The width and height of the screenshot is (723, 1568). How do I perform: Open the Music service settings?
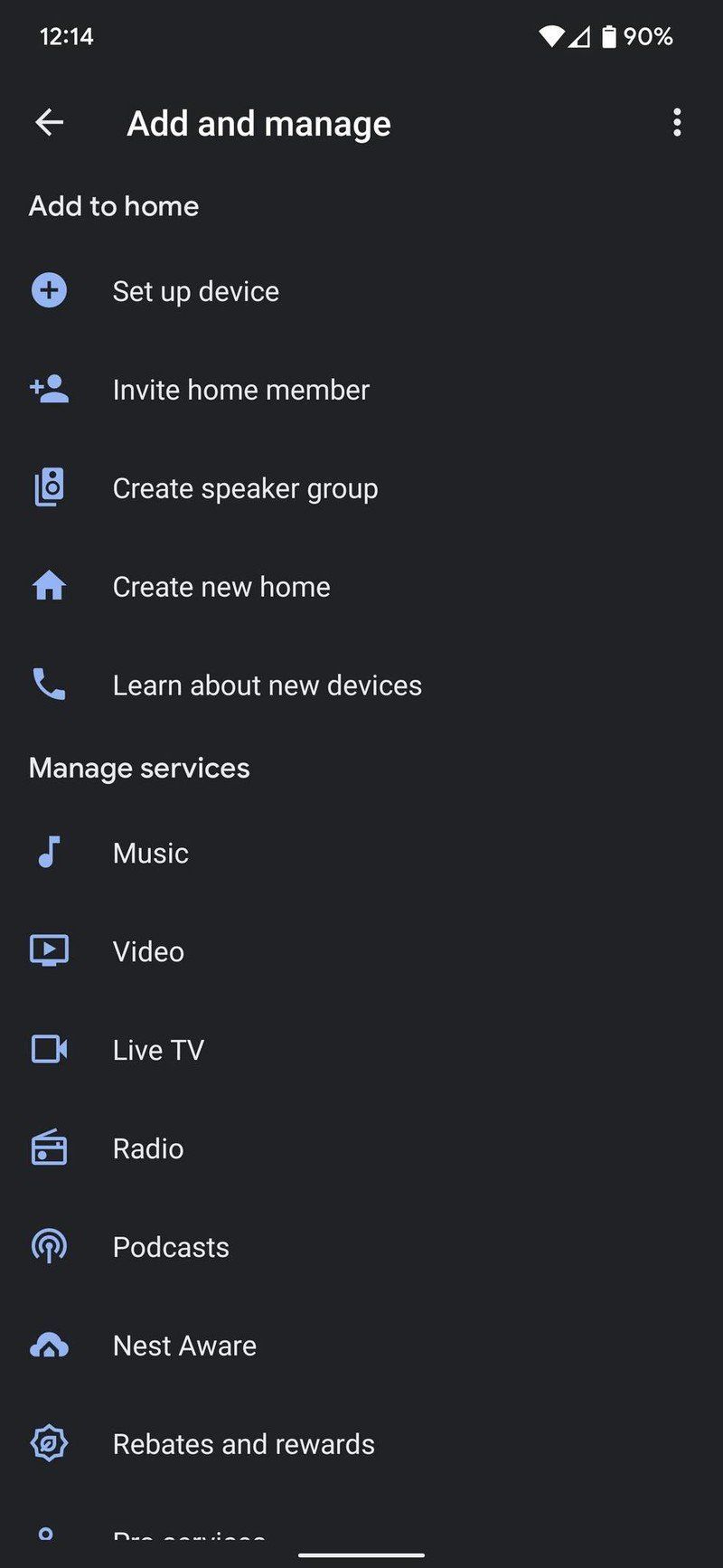[x=150, y=852]
